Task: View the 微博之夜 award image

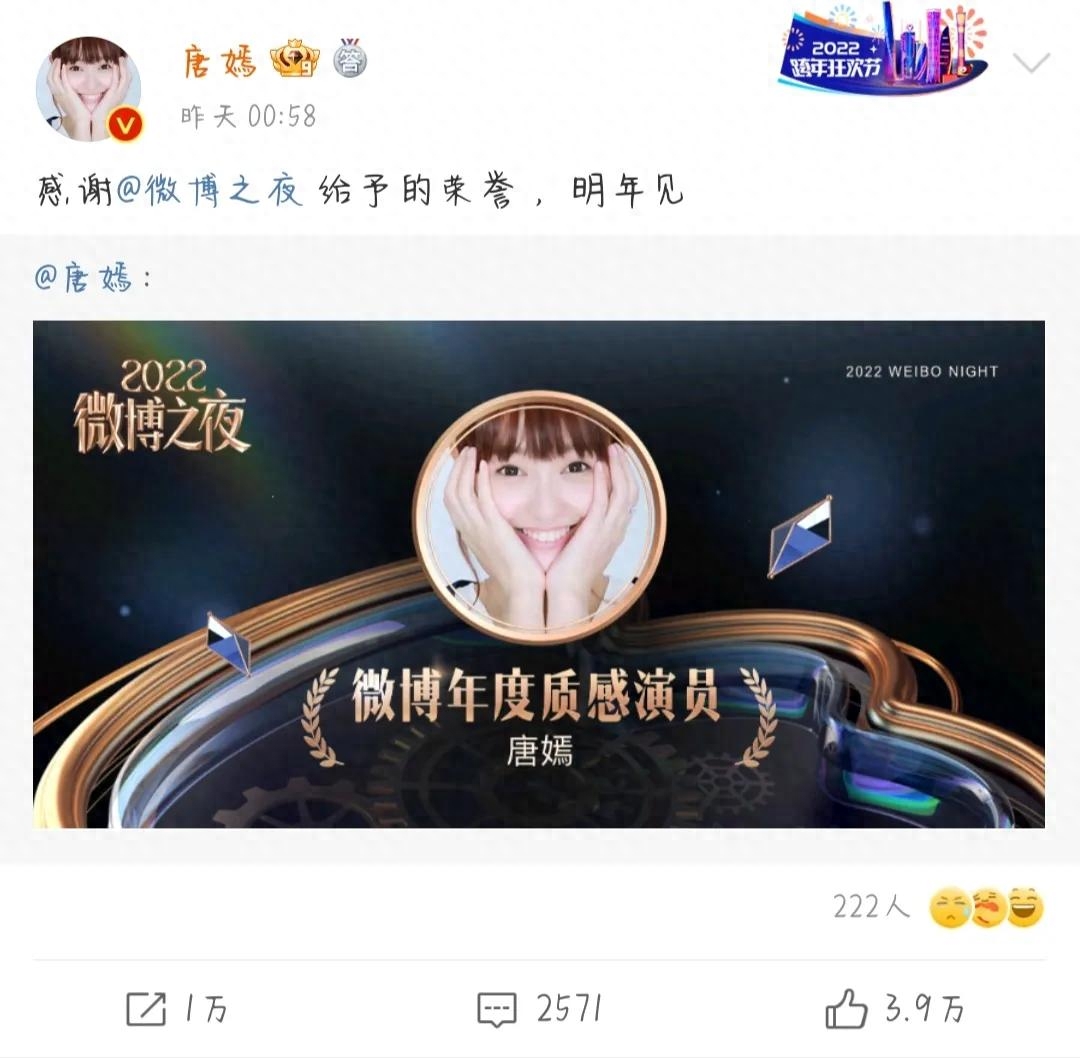Action: [x=539, y=573]
